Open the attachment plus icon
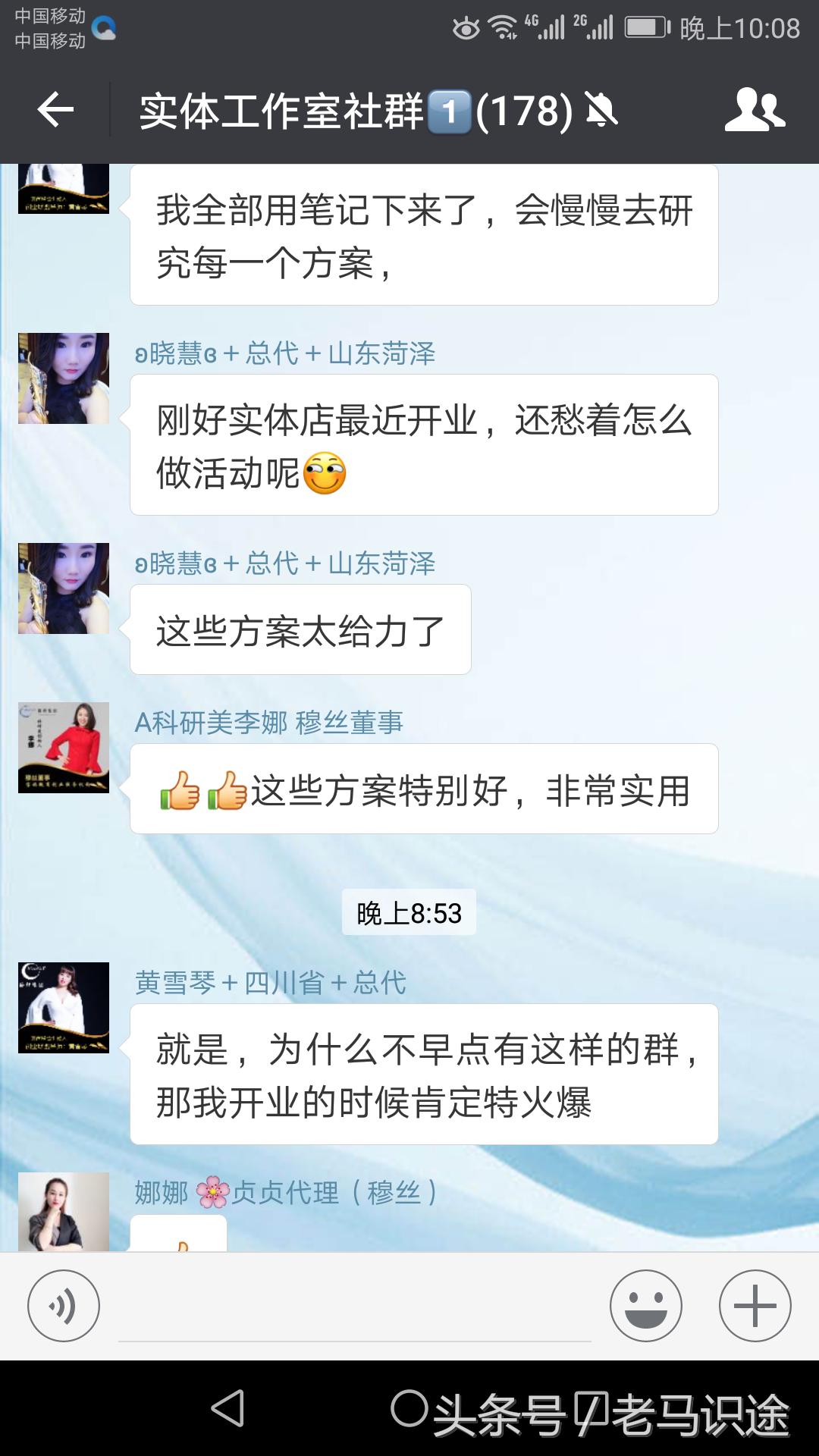 [753, 1304]
